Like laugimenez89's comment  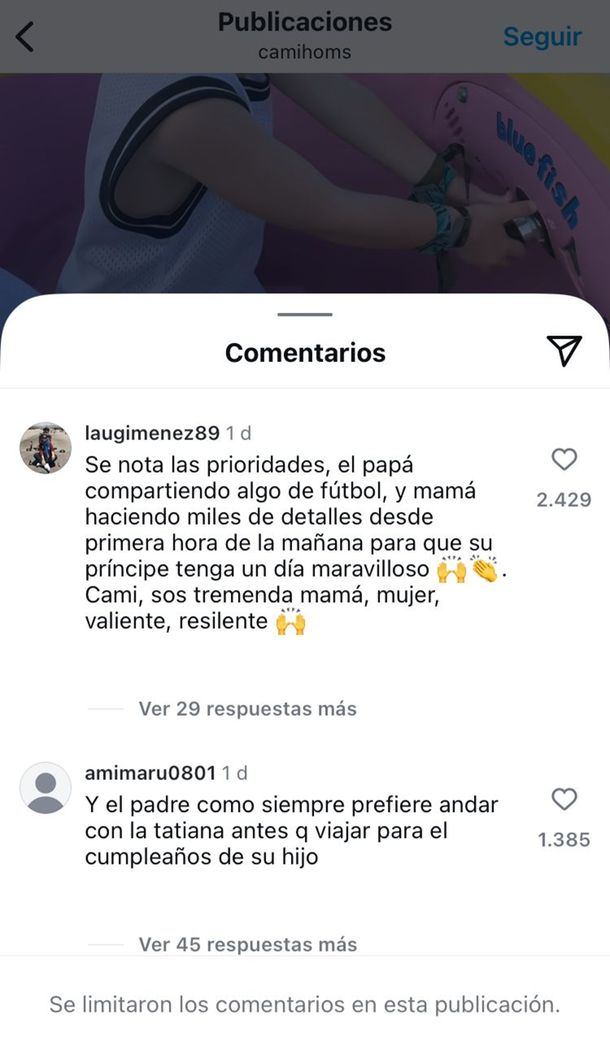564,460
